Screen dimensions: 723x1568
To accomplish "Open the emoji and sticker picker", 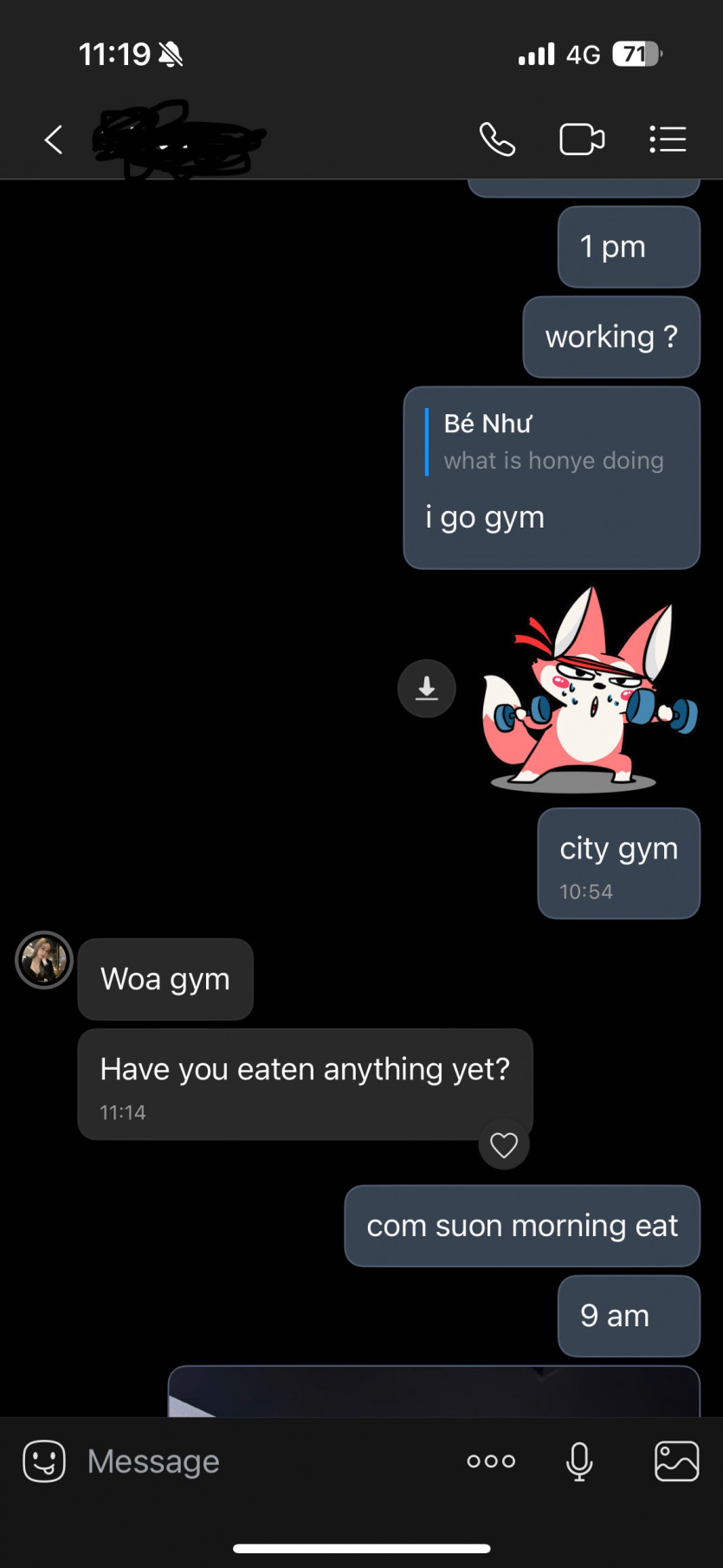I will (x=42, y=1461).
